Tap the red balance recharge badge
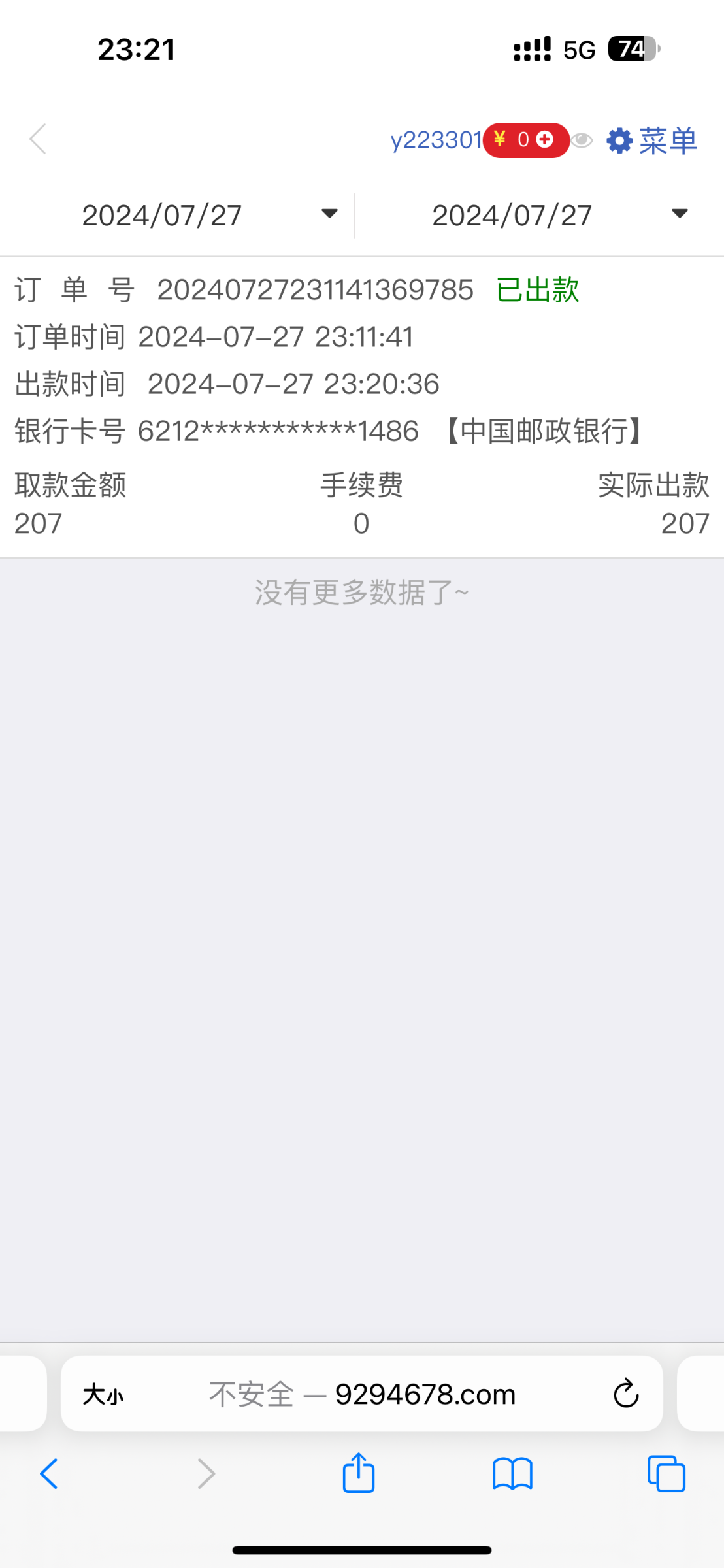The width and height of the screenshot is (724, 1568). tap(525, 140)
